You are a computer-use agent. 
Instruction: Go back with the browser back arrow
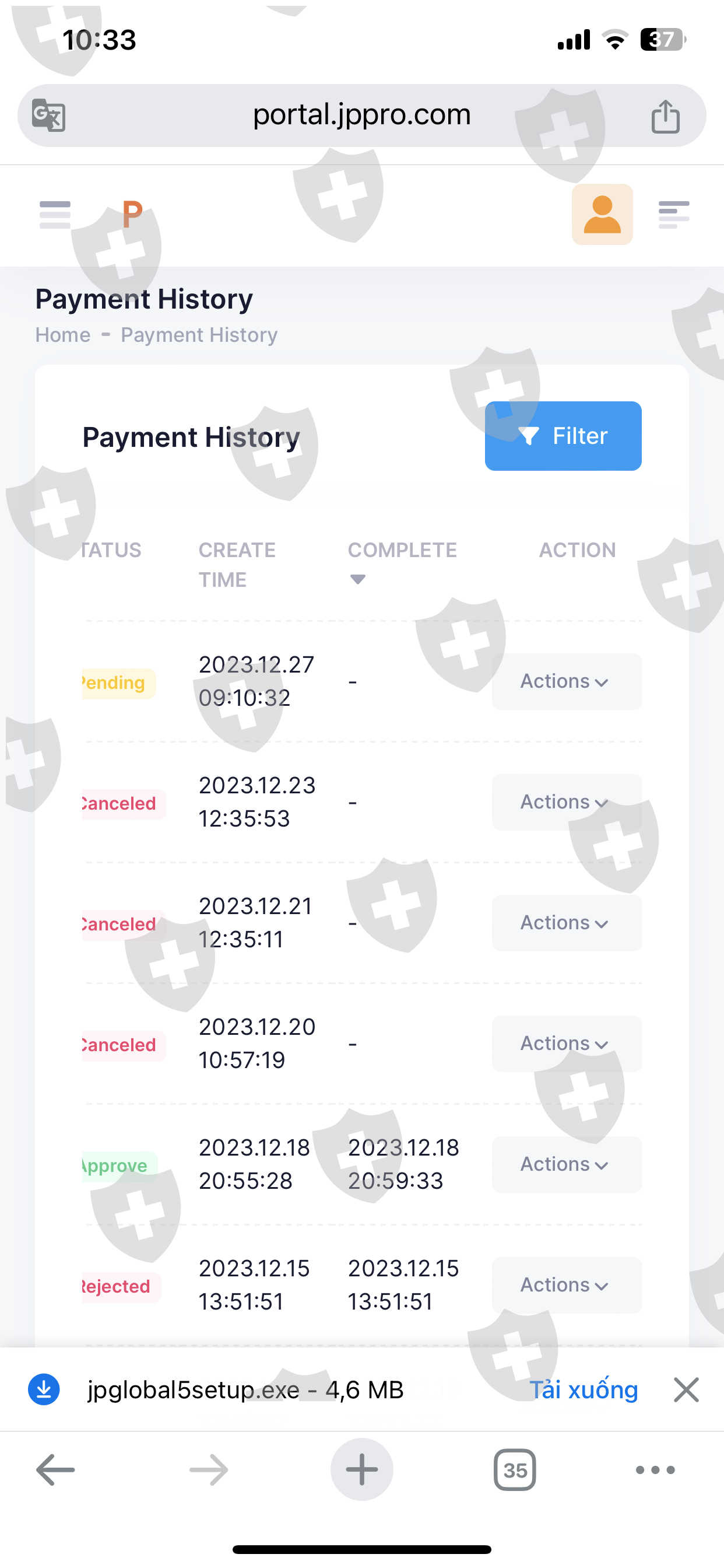coord(55,1469)
